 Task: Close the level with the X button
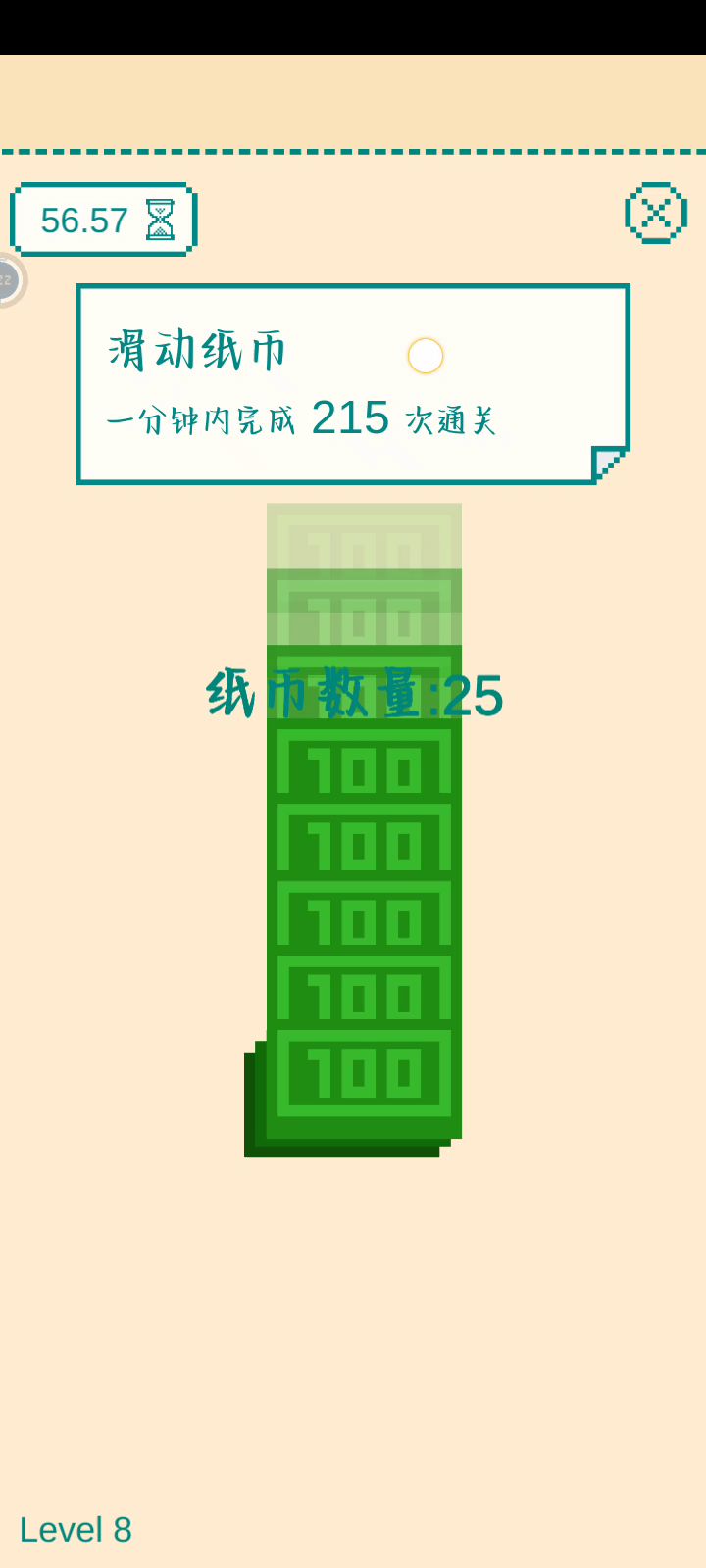pos(655,213)
